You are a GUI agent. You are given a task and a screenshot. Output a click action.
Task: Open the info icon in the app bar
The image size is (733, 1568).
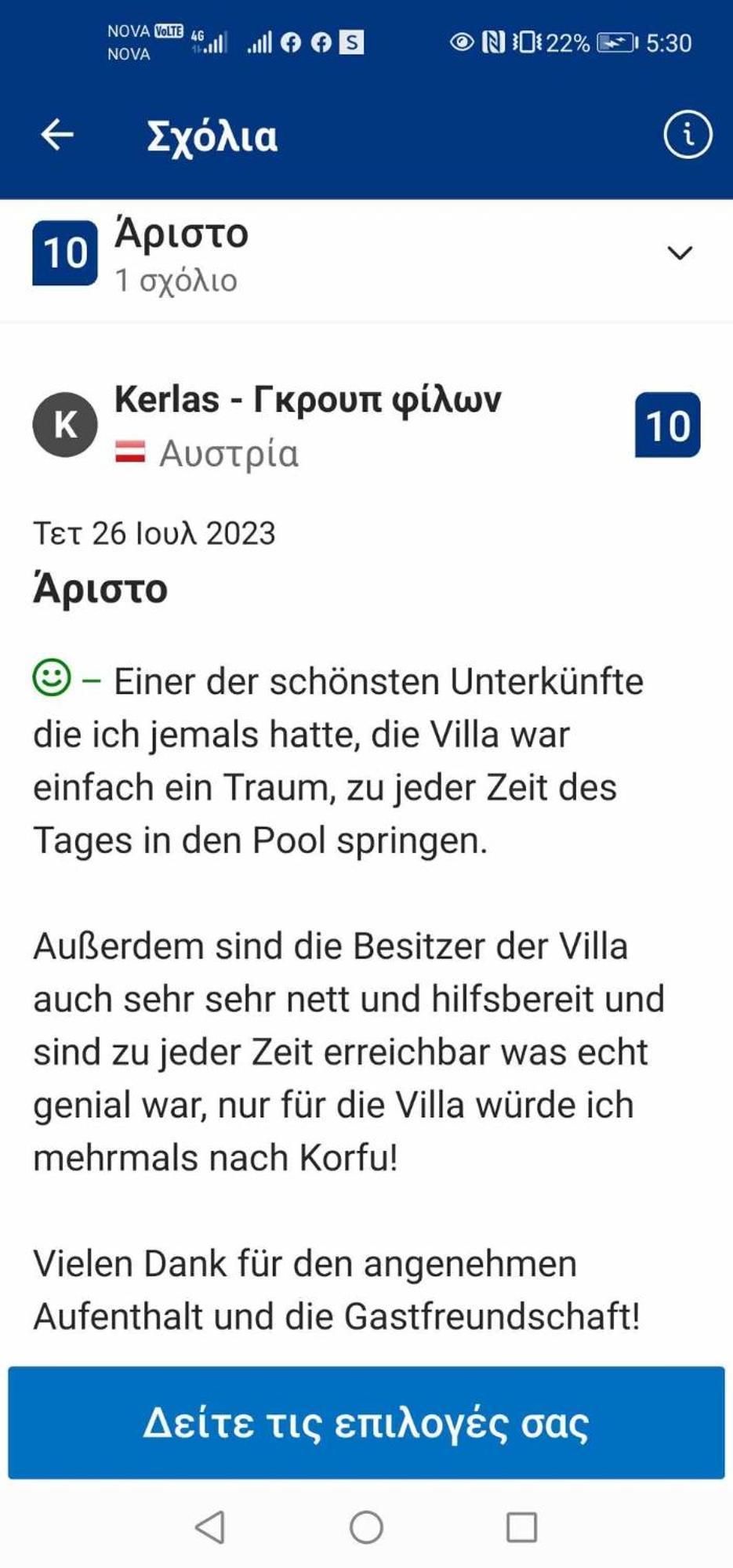[x=688, y=135]
